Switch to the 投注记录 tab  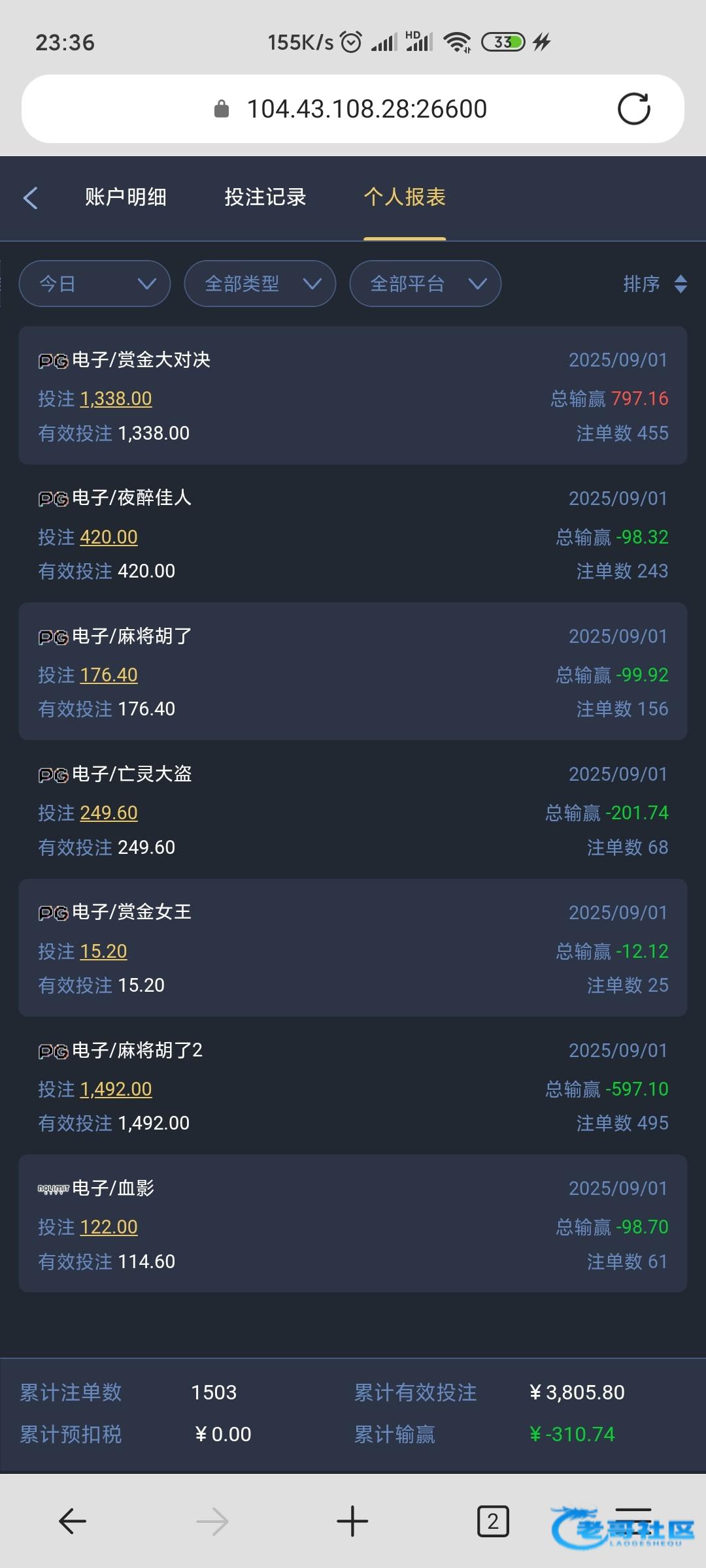pos(265,197)
